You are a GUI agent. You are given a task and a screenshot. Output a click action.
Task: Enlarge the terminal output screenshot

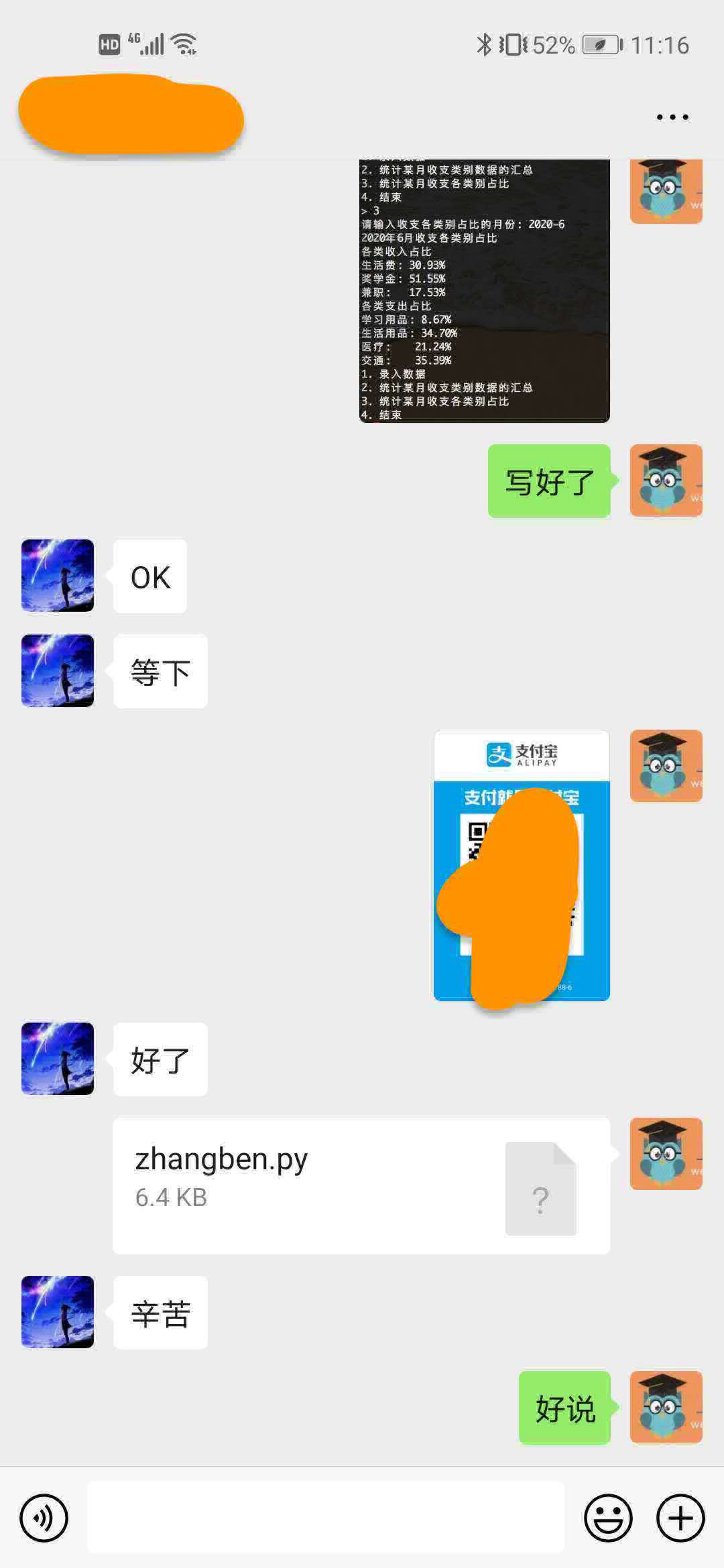484,290
